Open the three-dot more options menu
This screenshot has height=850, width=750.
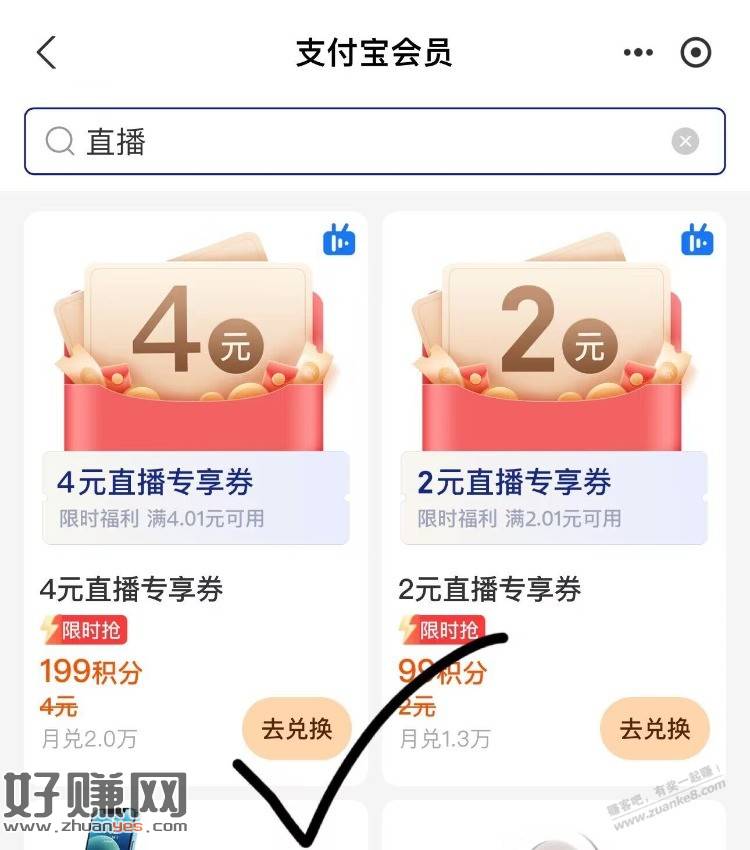pos(638,53)
